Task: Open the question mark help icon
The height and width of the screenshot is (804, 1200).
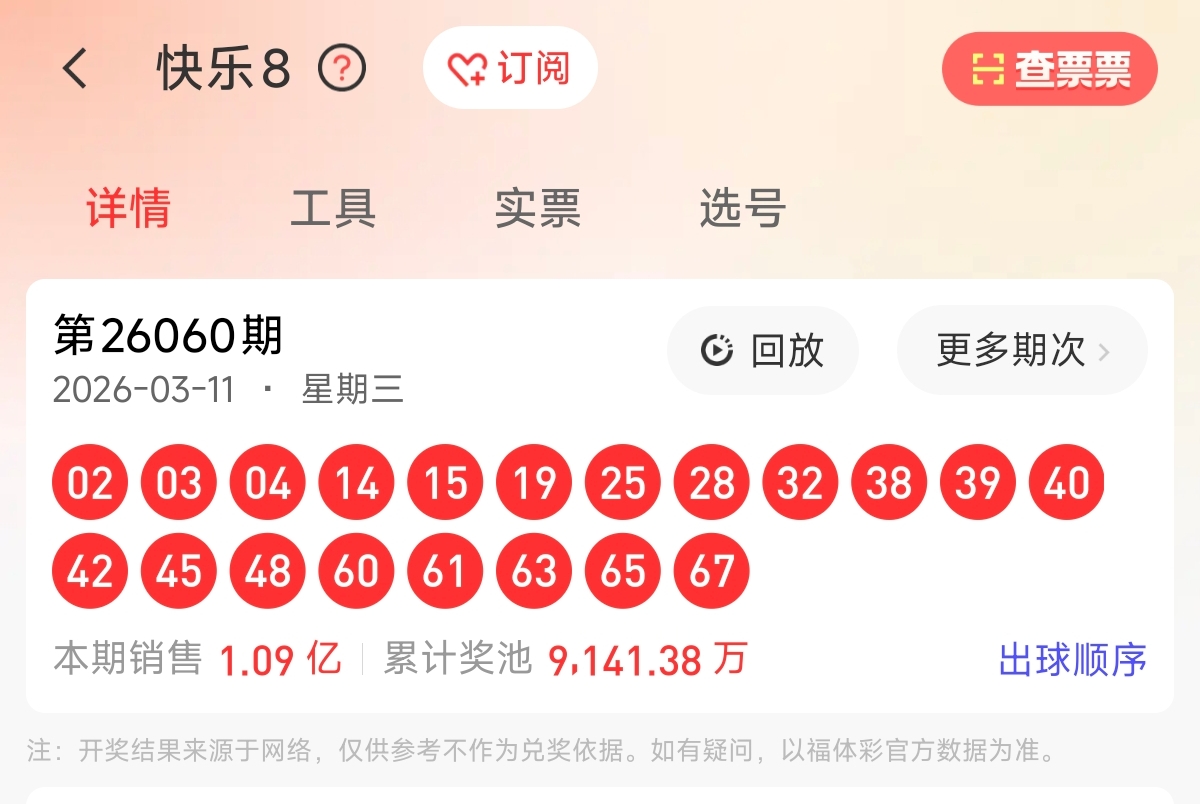Action: (342, 69)
